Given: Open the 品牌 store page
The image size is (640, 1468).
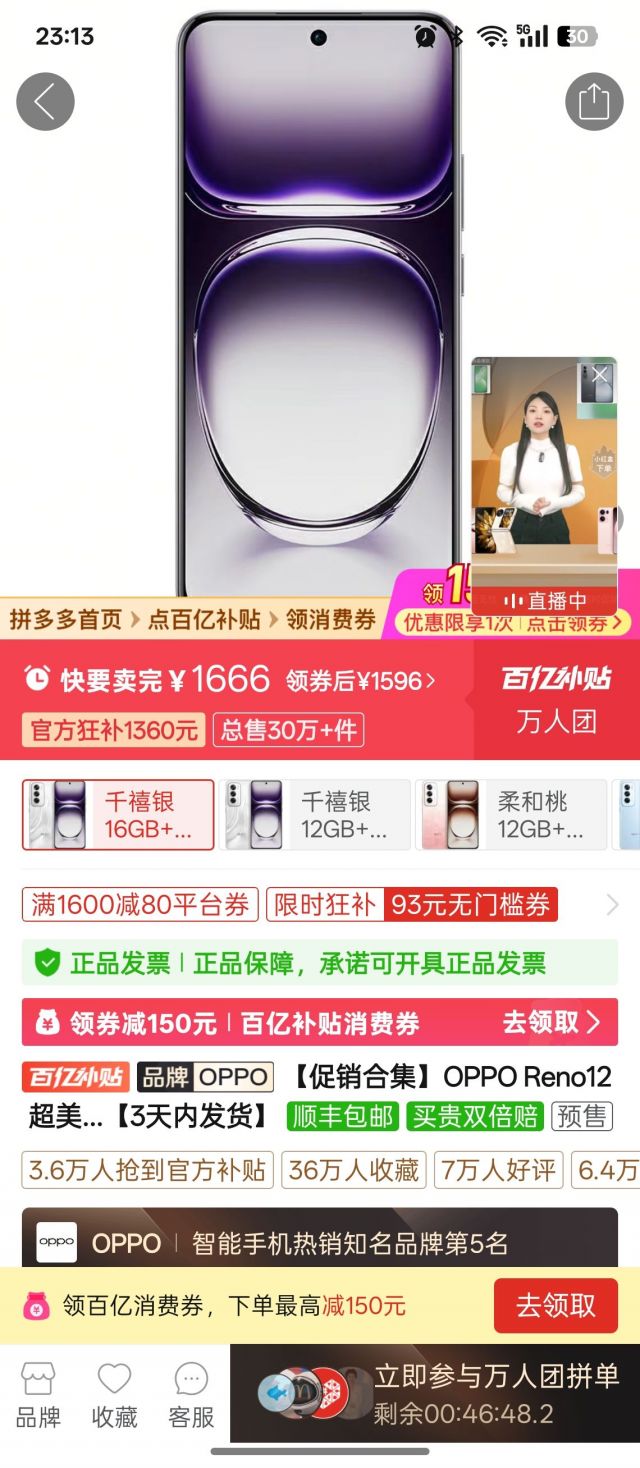Looking at the screenshot, I should [x=38, y=1397].
